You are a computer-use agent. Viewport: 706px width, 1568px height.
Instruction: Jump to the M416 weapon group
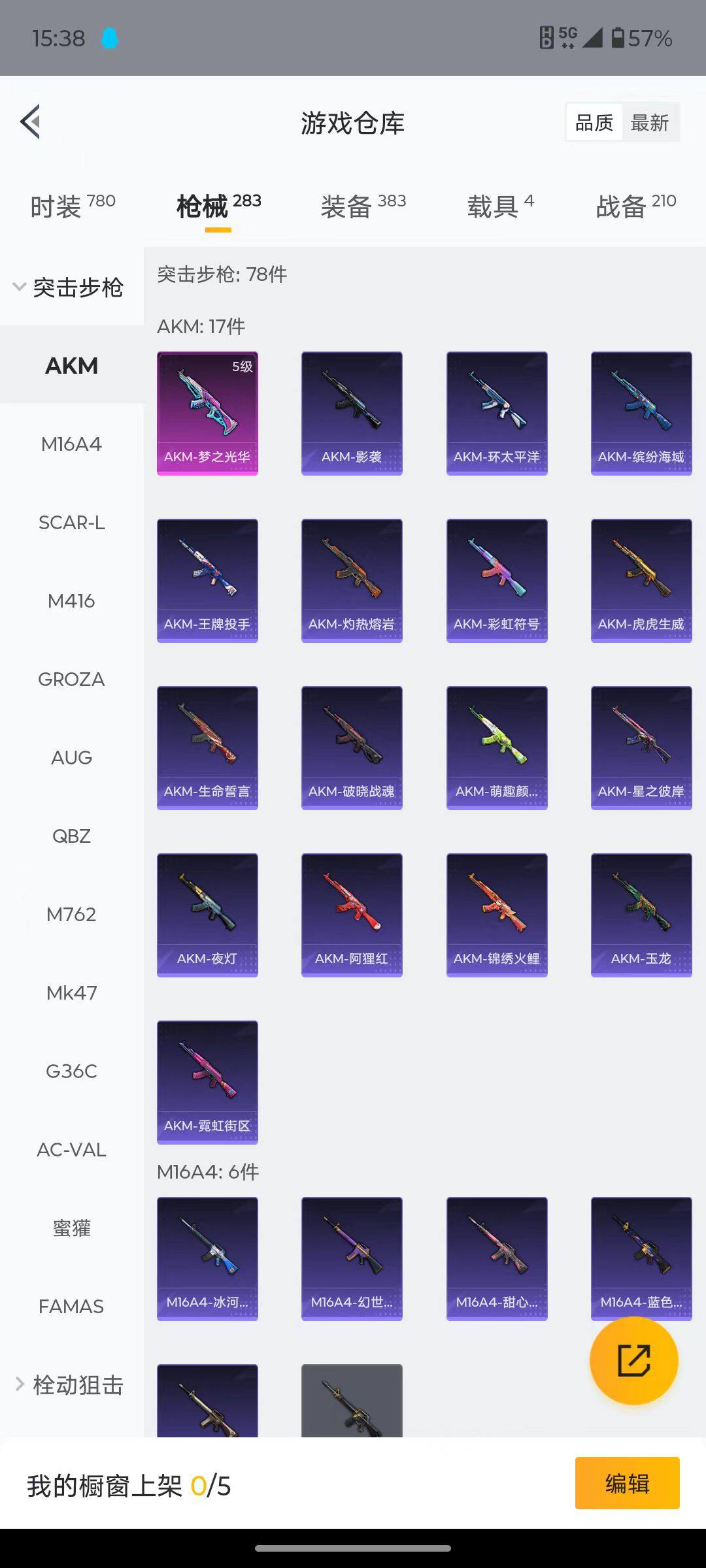pyautogui.click(x=71, y=601)
